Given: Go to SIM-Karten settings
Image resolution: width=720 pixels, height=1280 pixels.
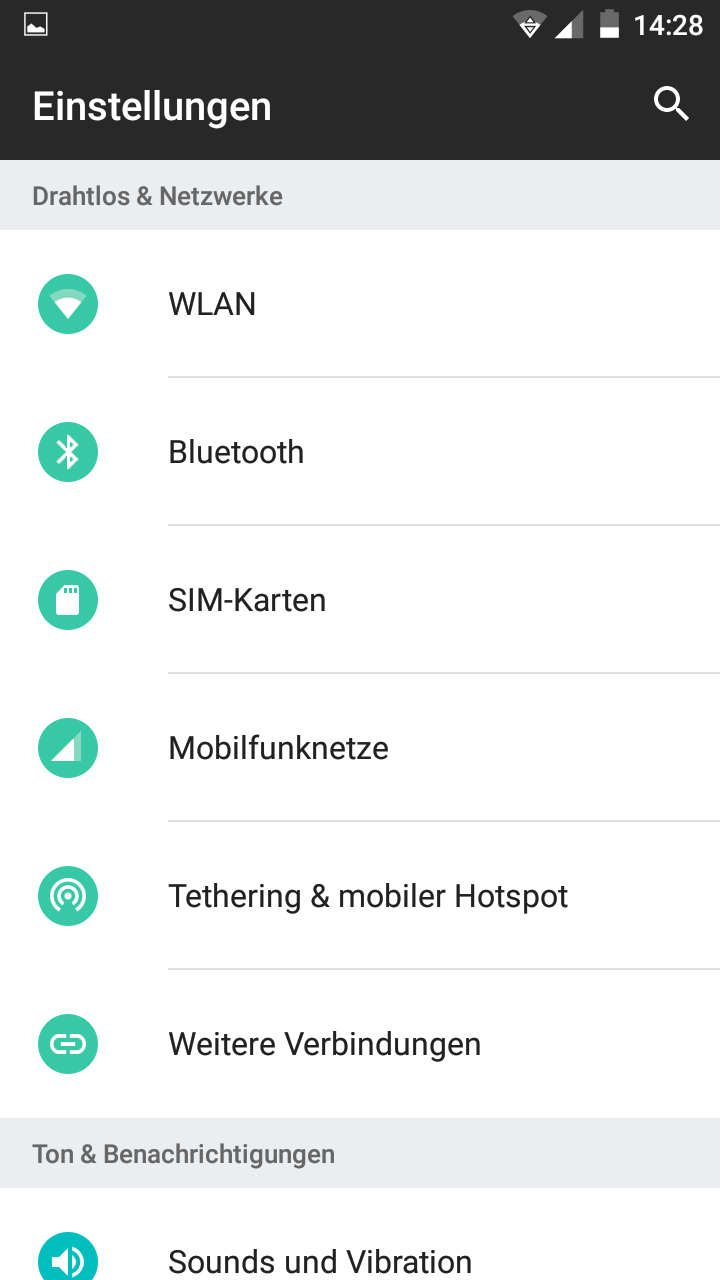Looking at the screenshot, I should (360, 600).
